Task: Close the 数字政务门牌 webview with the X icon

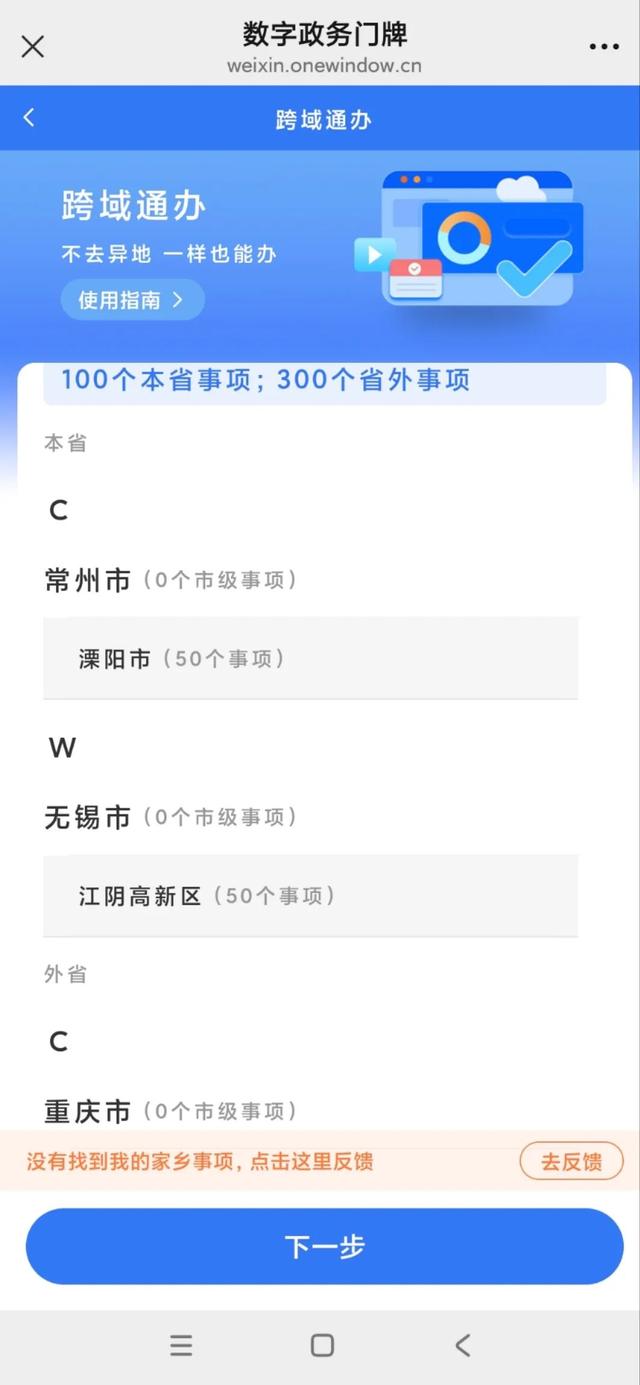Action: pos(33,47)
